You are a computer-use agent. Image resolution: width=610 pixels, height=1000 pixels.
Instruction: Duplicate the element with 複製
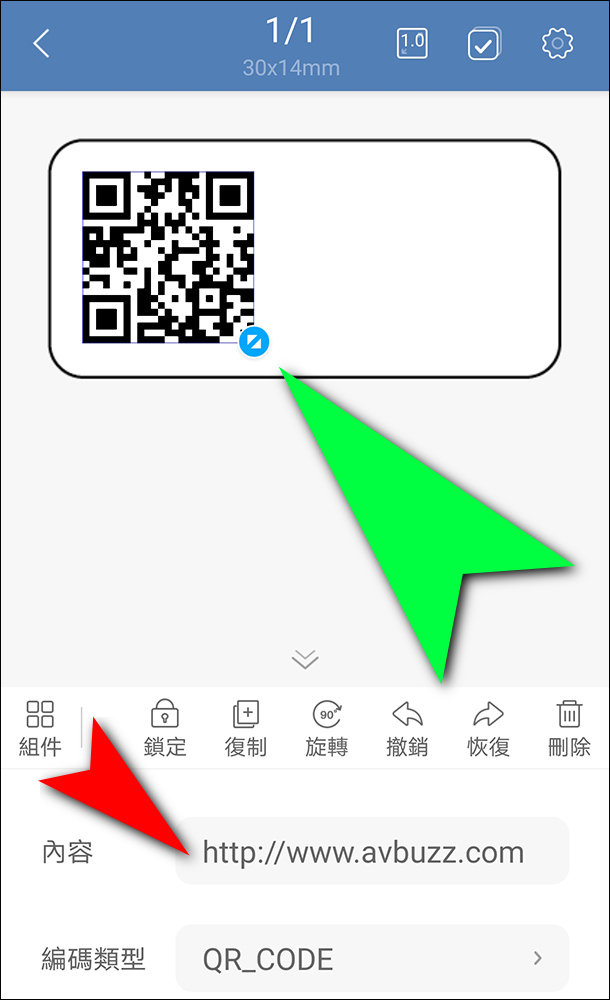[x=246, y=727]
